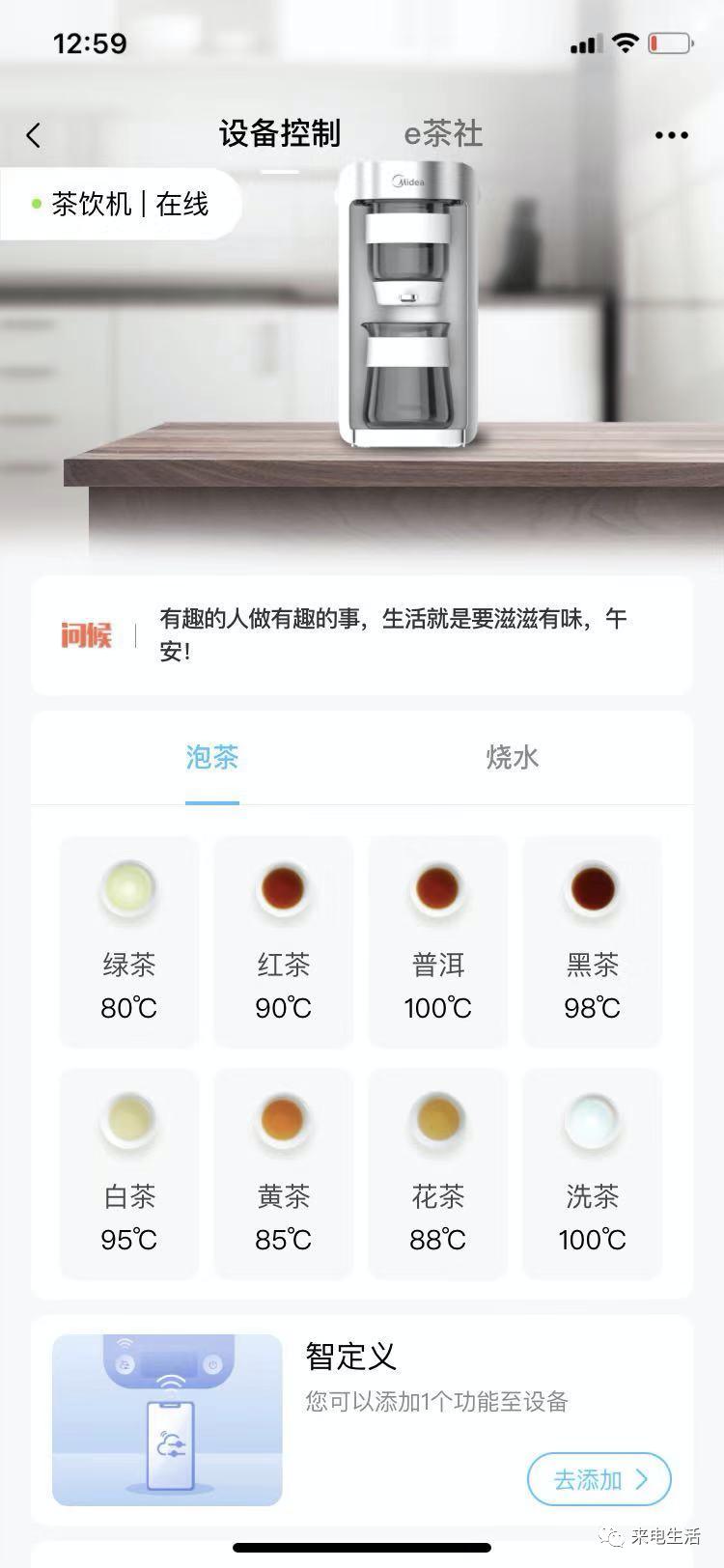Select the 红茶 90℃ tea option
Screen dimensions: 724x1568
click(283, 941)
